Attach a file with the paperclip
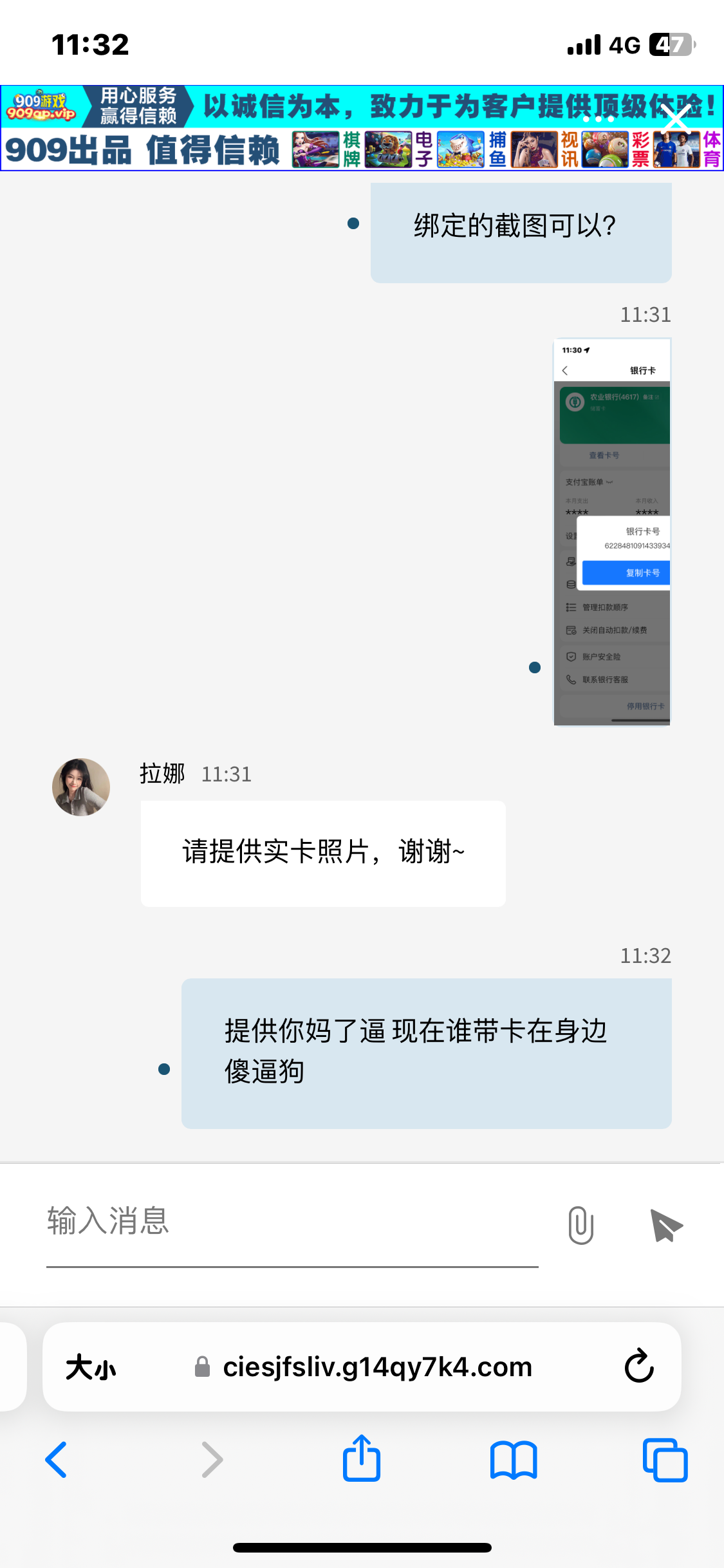This screenshot has height=1568, width=724. pyautogui.click(x=580, y=1225)
